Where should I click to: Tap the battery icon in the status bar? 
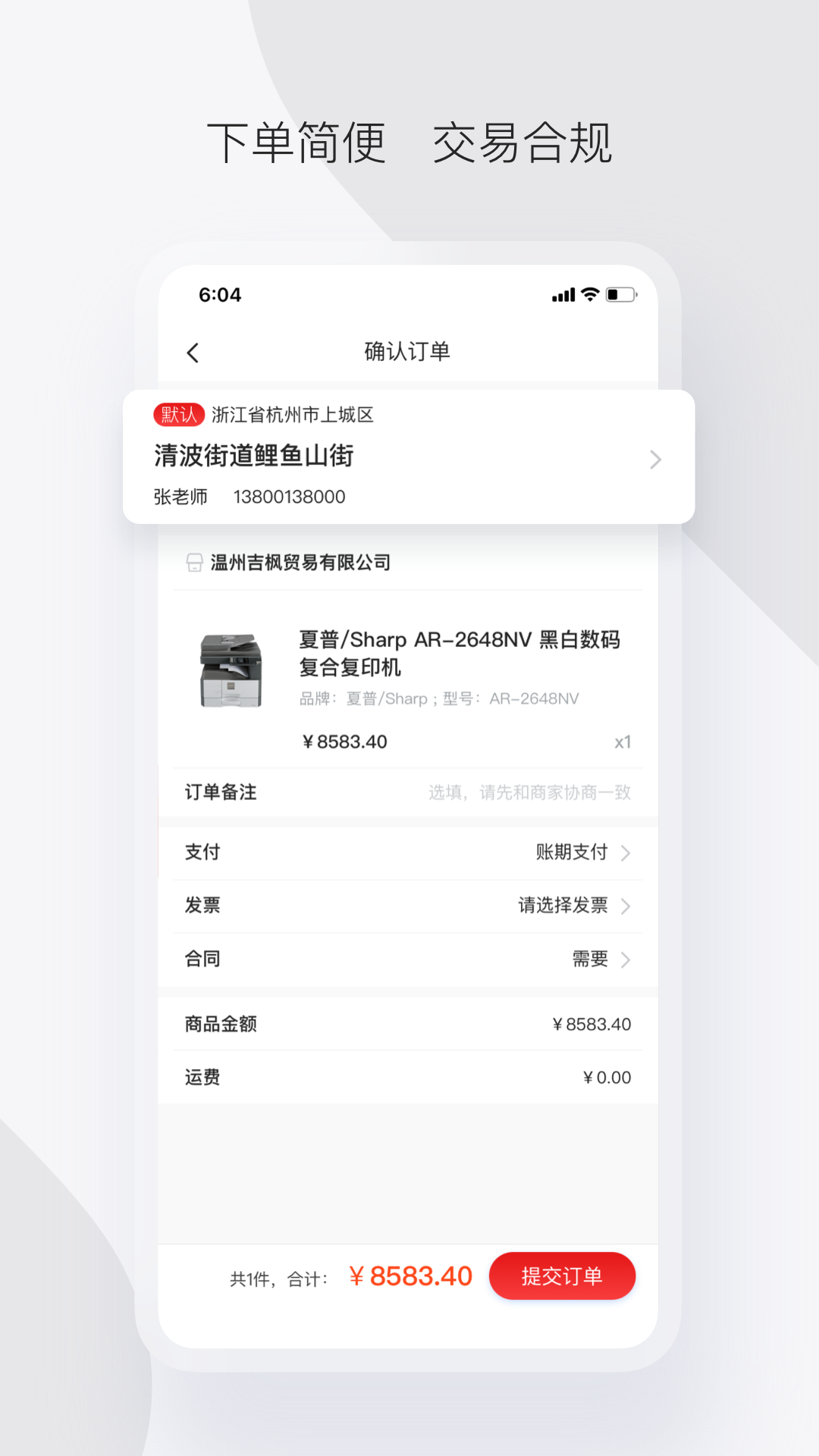(620, 294)
